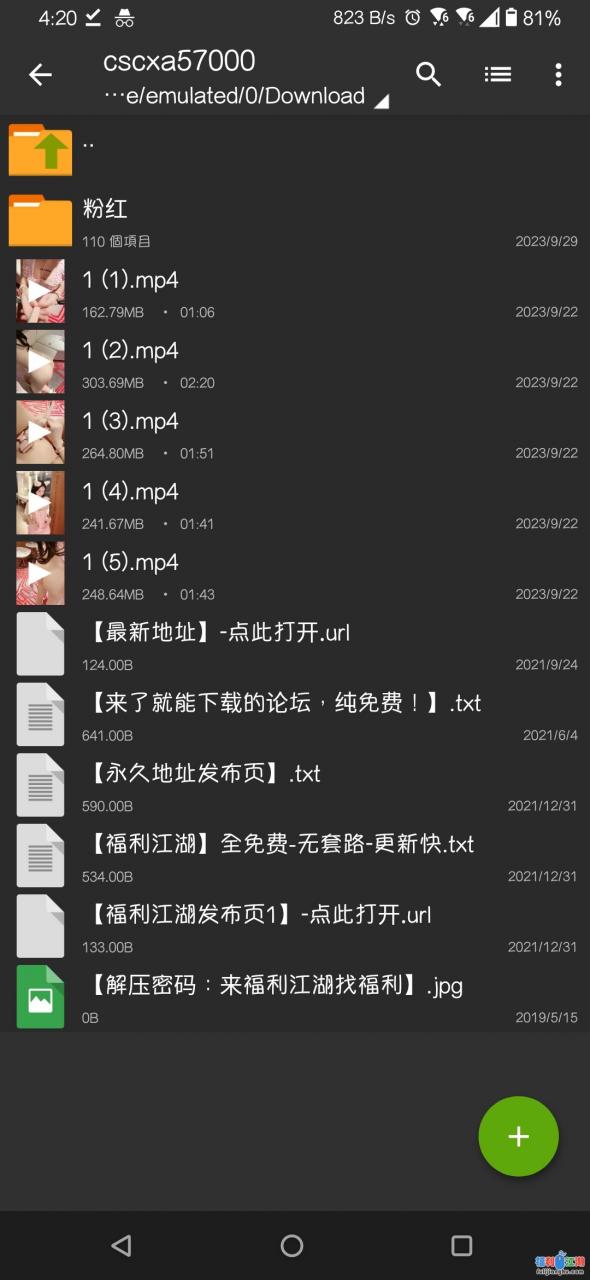Open the search icon in the app bar
This screenshot has height=1280, width=590.
428,74
